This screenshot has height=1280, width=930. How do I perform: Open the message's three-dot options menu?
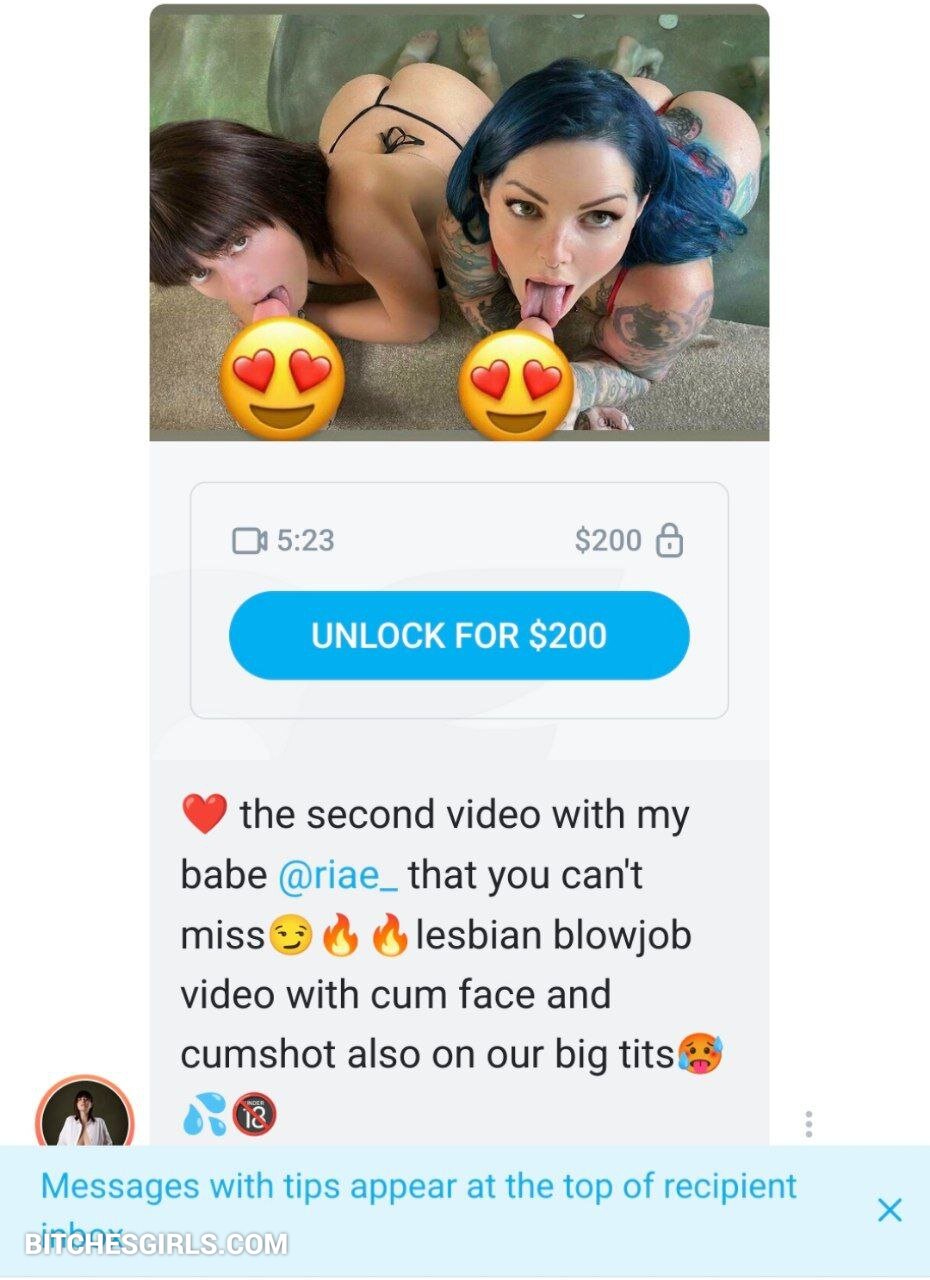tap(808, 1124)
